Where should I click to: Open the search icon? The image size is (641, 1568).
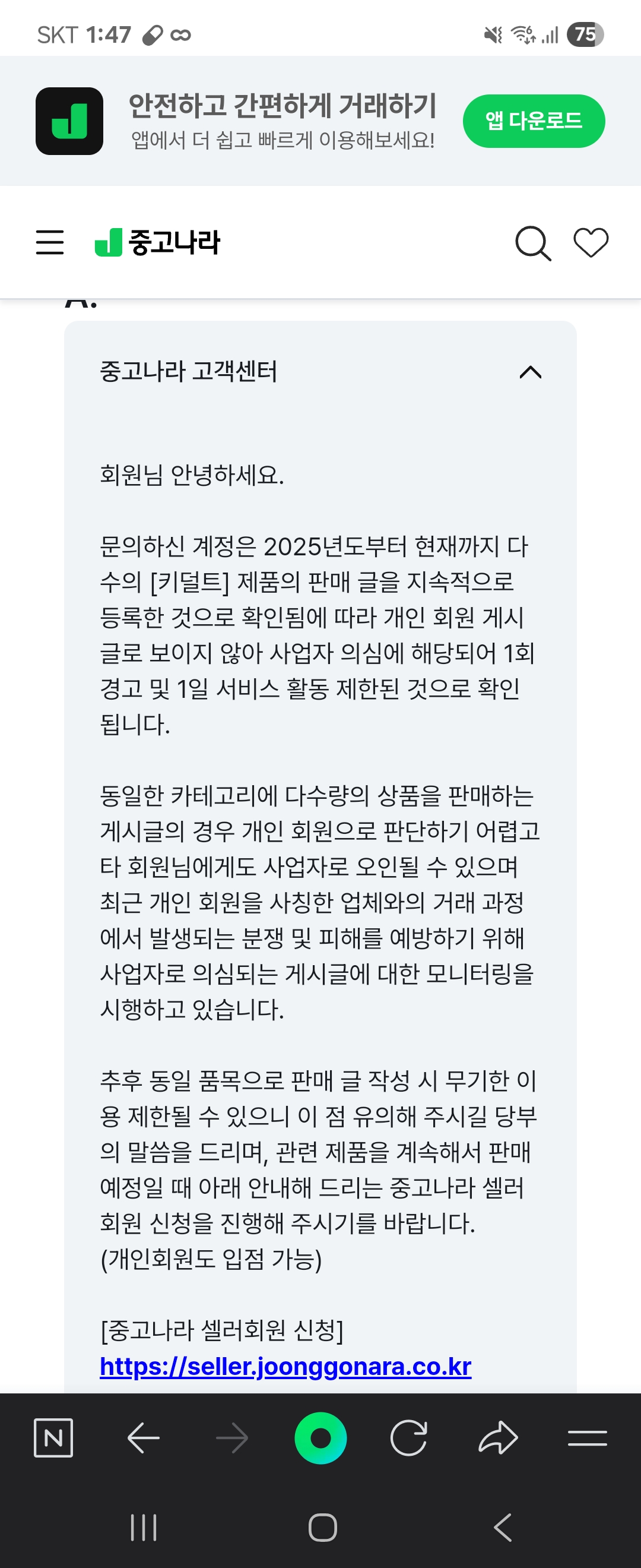533,244
